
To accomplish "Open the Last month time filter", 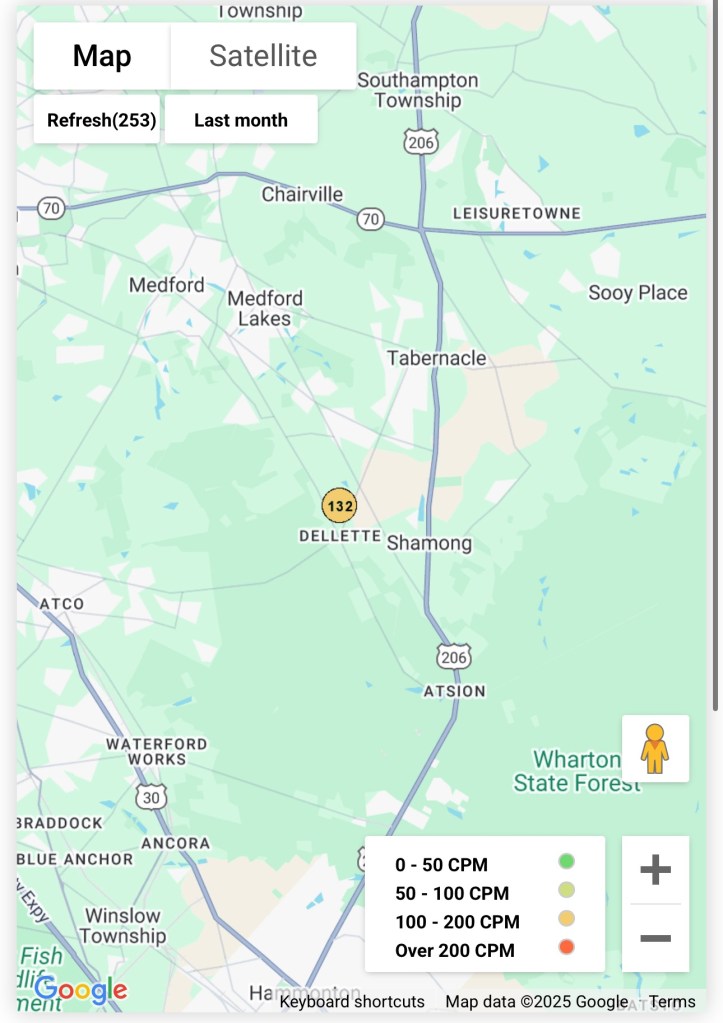I will coord(241,120).
